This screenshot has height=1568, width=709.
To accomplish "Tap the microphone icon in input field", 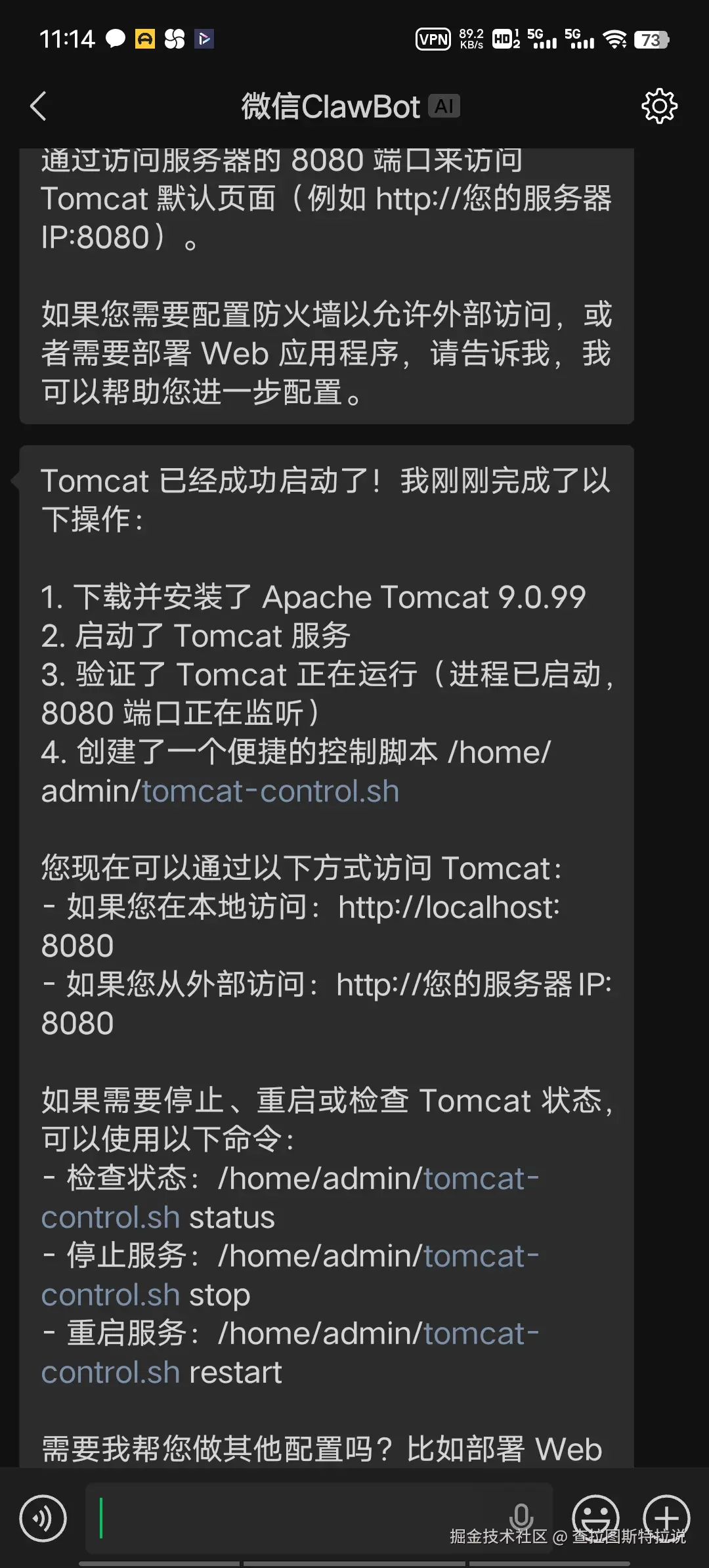I will [521, 1517].
